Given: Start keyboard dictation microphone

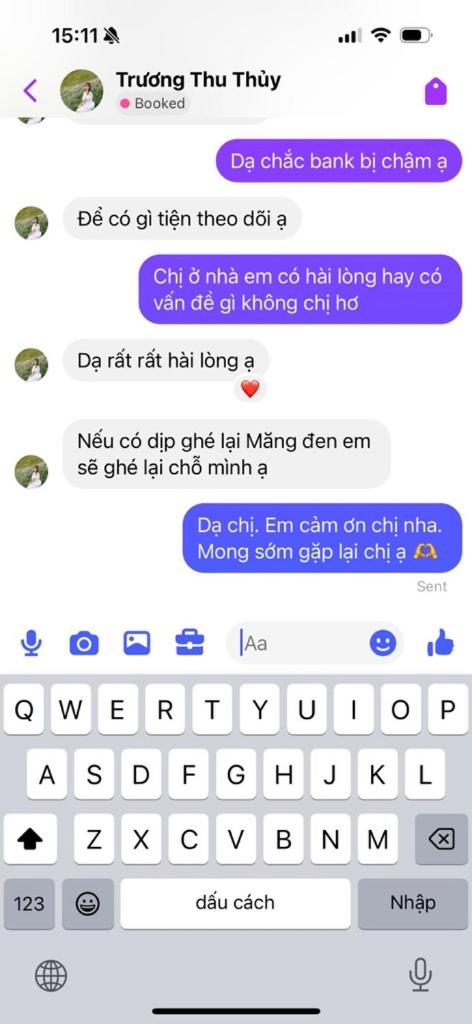Looking at the screenshot, I should pos(420,975).
